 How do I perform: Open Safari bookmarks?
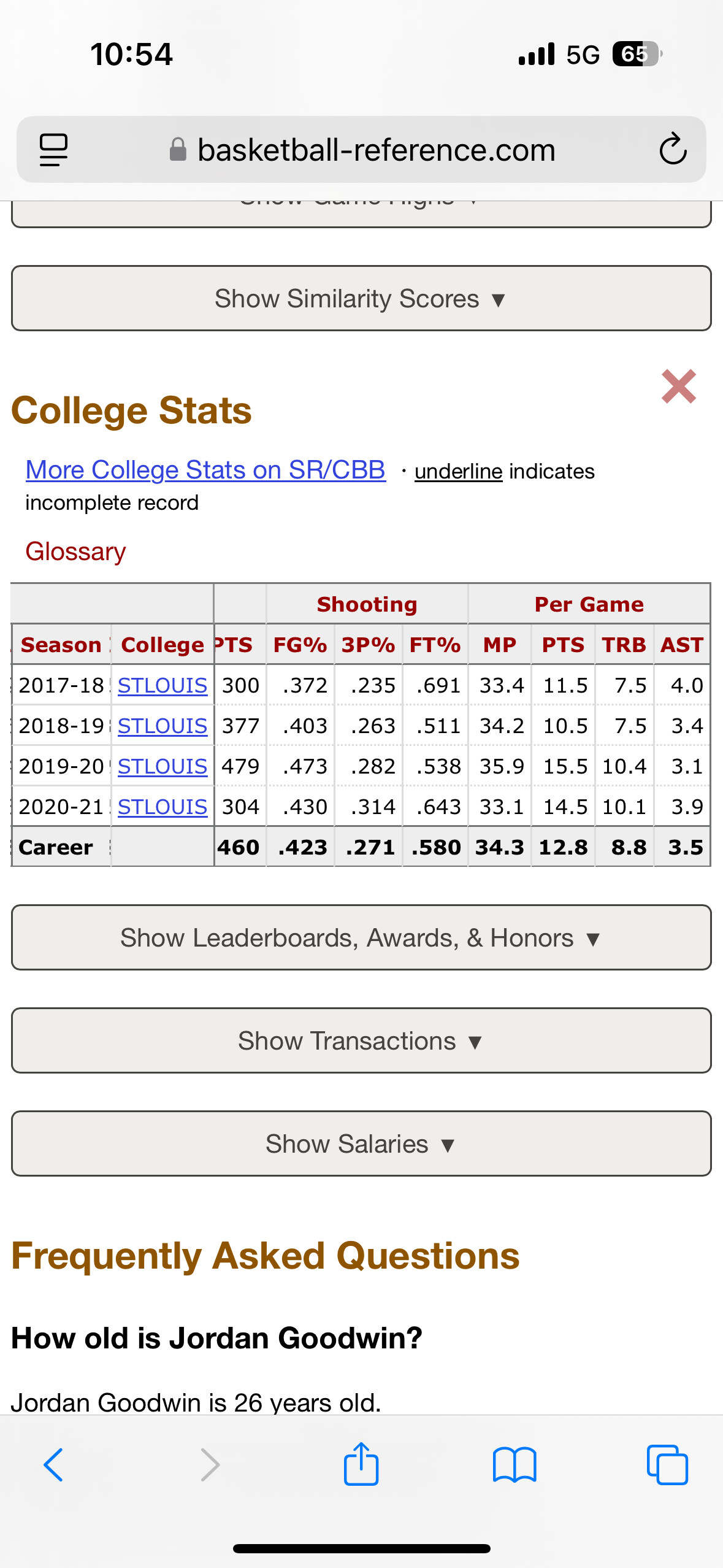[x=515, y=1465]
